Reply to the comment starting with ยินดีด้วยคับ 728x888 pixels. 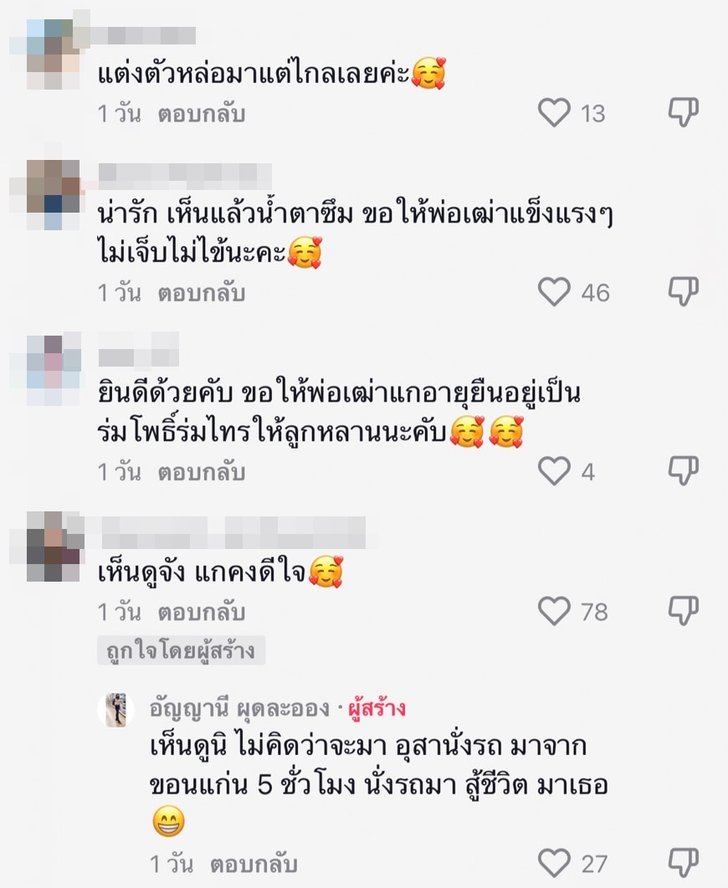[201, 470]
